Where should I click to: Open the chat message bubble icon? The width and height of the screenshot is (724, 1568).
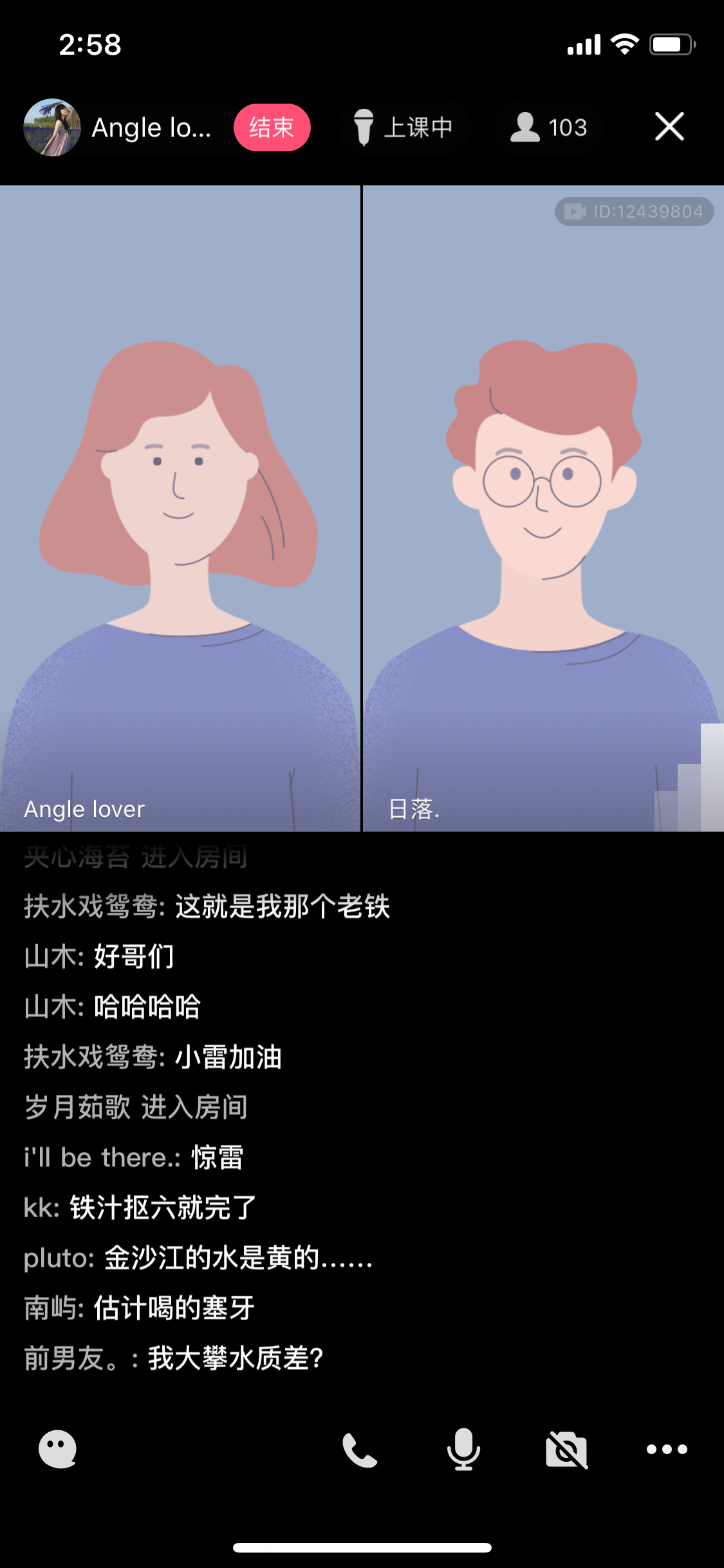coord(58,1450)
